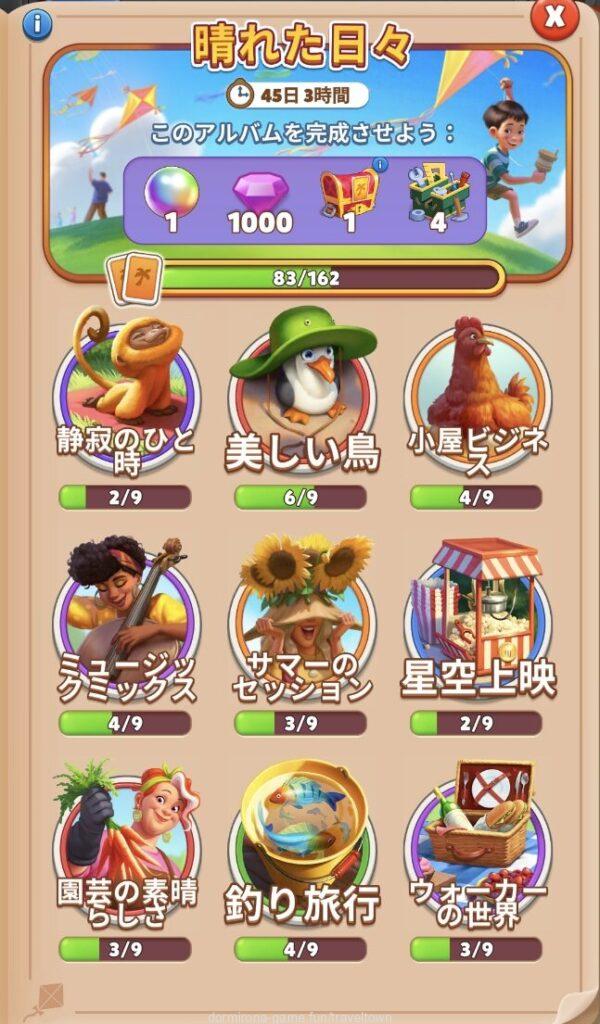View the ミュージックミックス card set

coord(126,620)
